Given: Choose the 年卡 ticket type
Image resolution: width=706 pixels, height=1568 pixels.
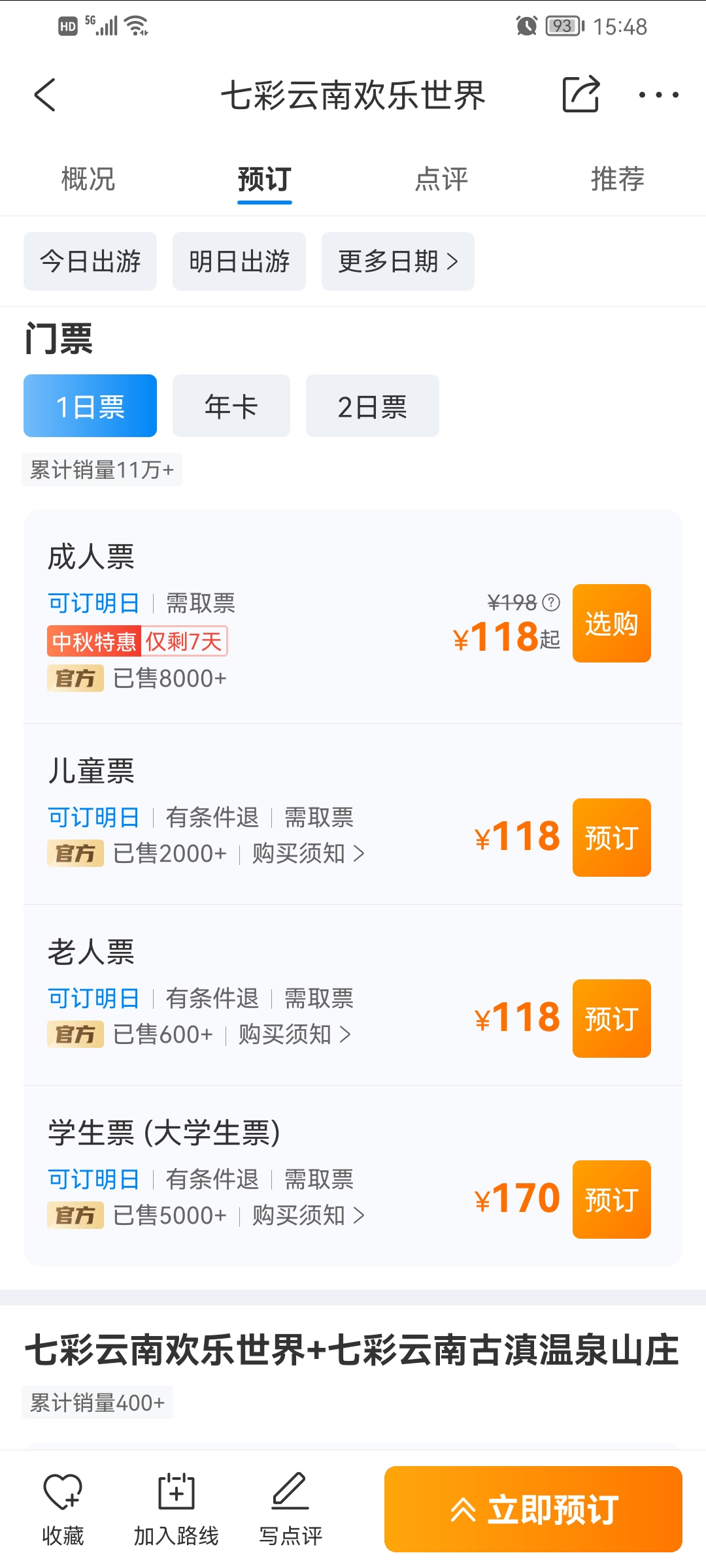Looking at the screenshot, I should (231, 406).
